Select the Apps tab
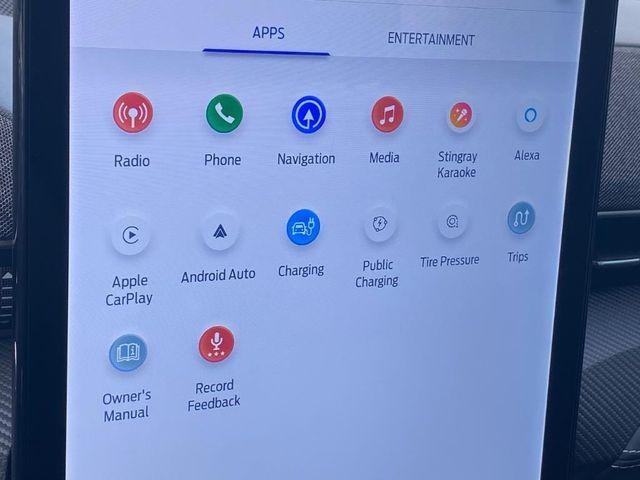Screen dimensions: 640x480 (x=268, y=33)
